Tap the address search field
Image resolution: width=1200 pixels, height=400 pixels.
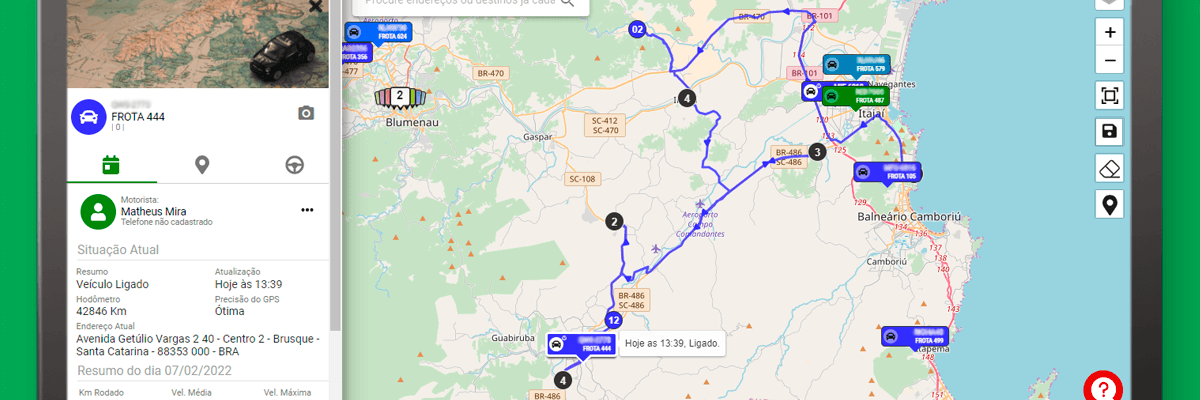click(x=460, y=3)
